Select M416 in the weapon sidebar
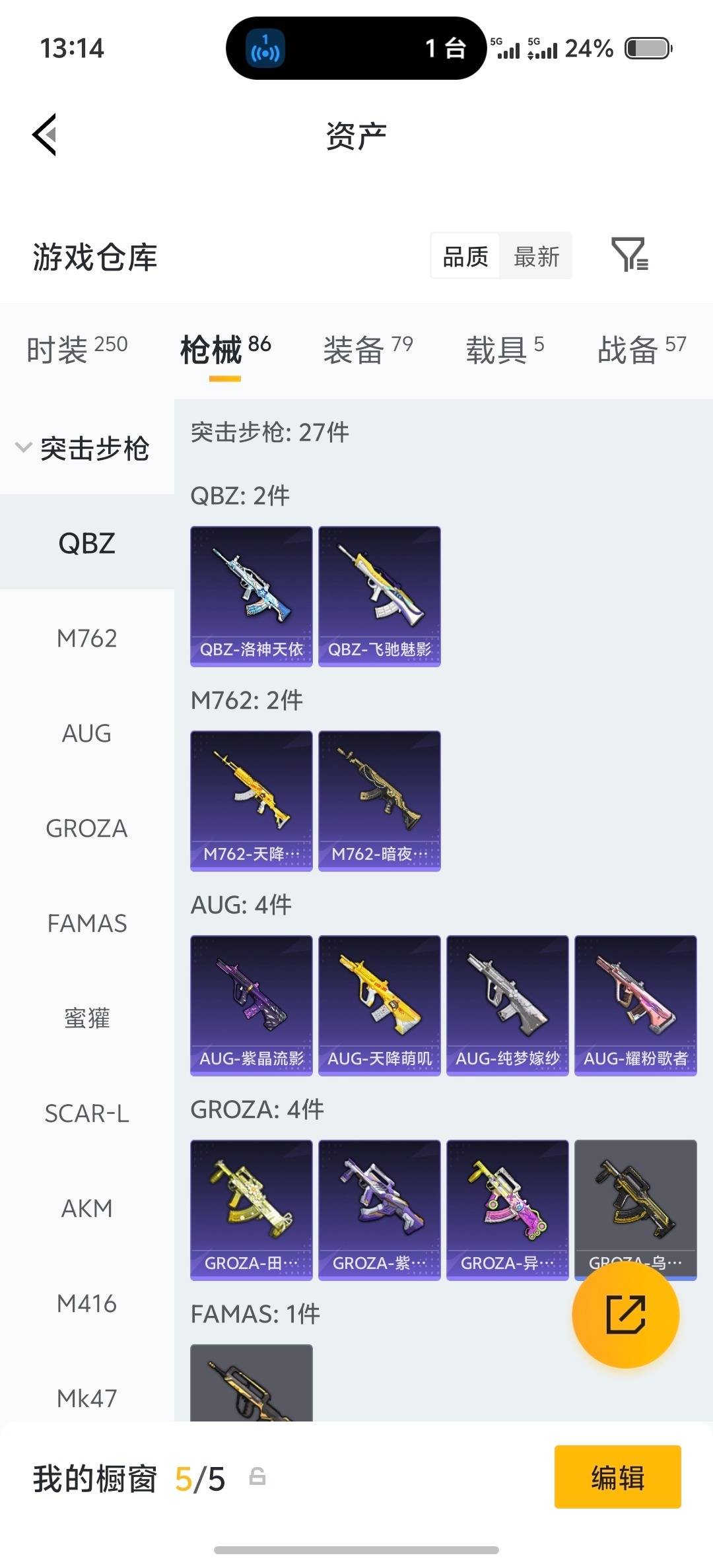This screenshot has height=1568, width=713. coord(86,1303)
